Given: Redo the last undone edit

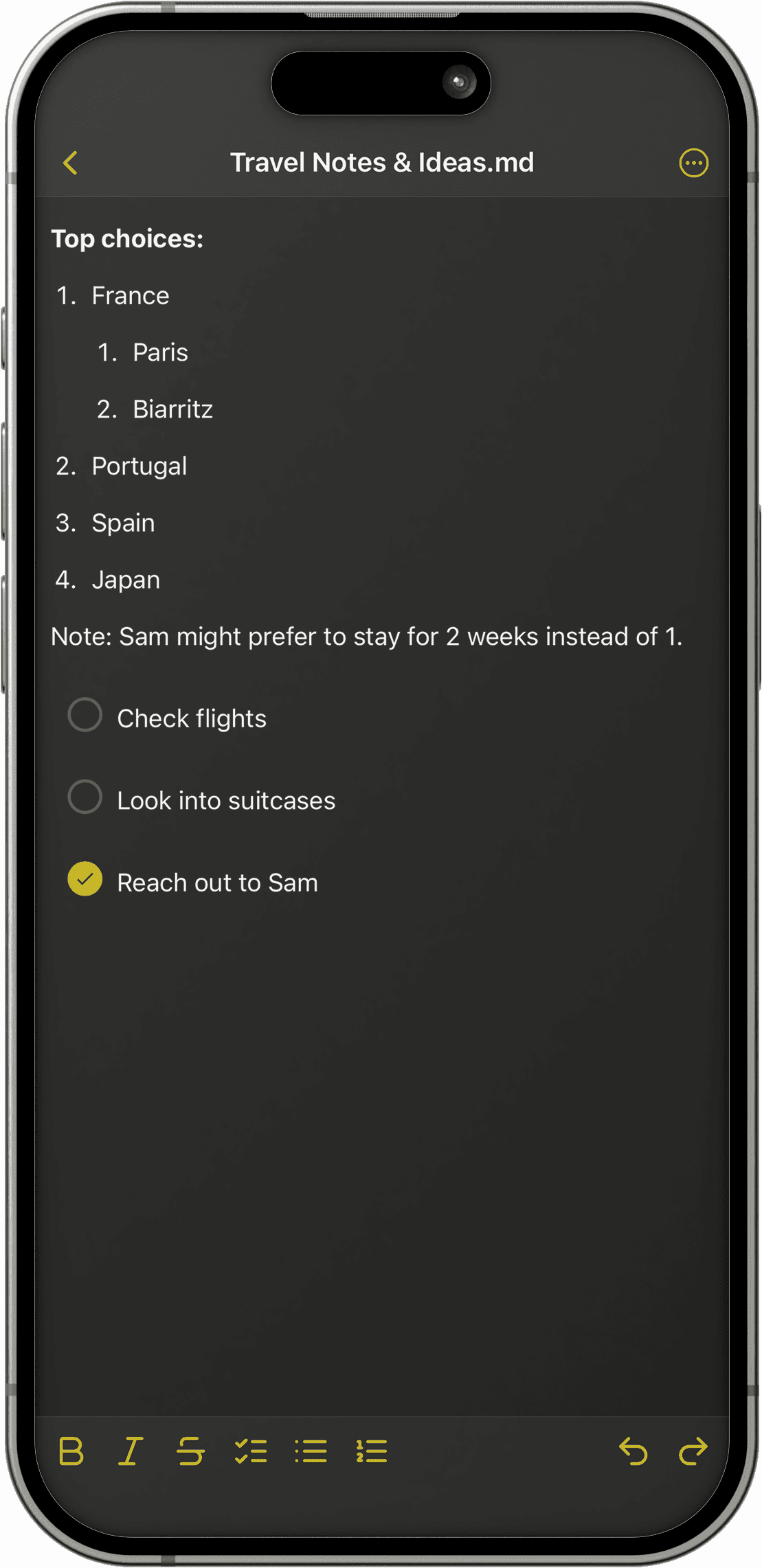Looking at the screenshot, I should pyautogui.click(x=693, y=1451).
